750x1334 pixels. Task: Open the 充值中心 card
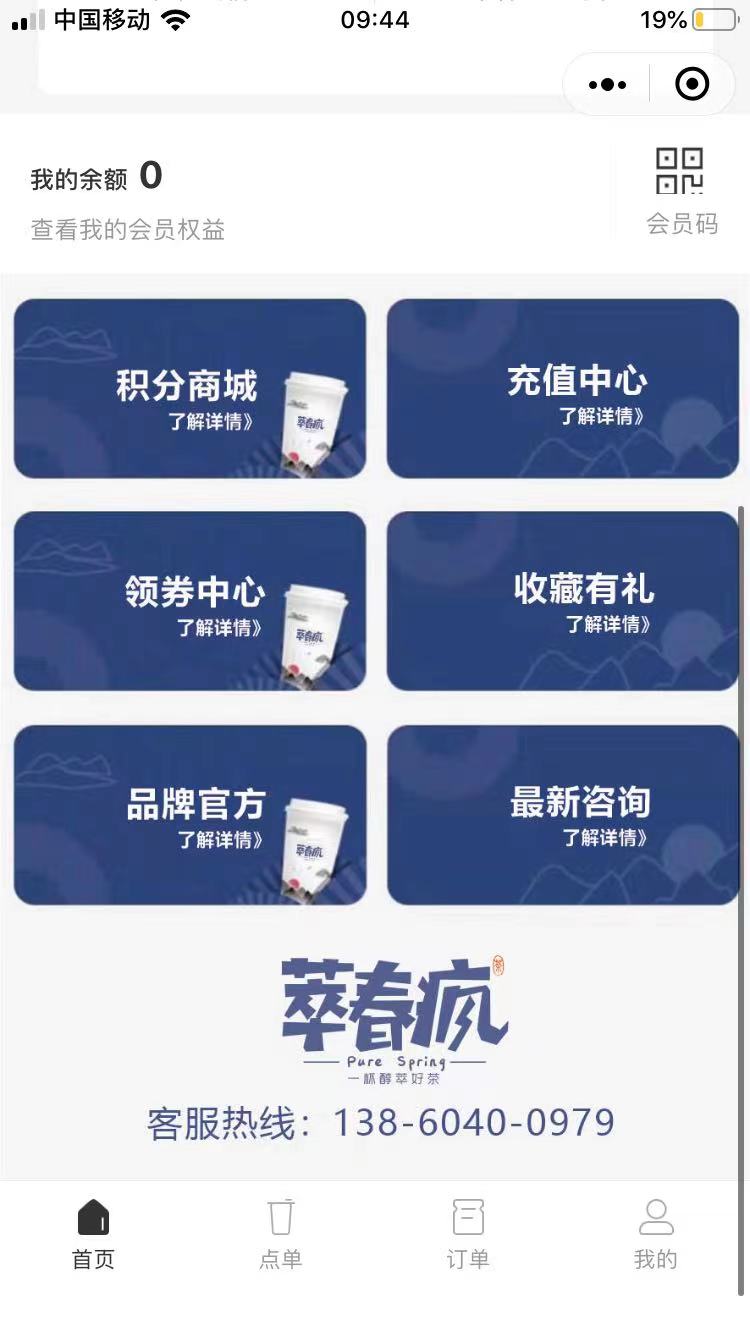[563, 389]
